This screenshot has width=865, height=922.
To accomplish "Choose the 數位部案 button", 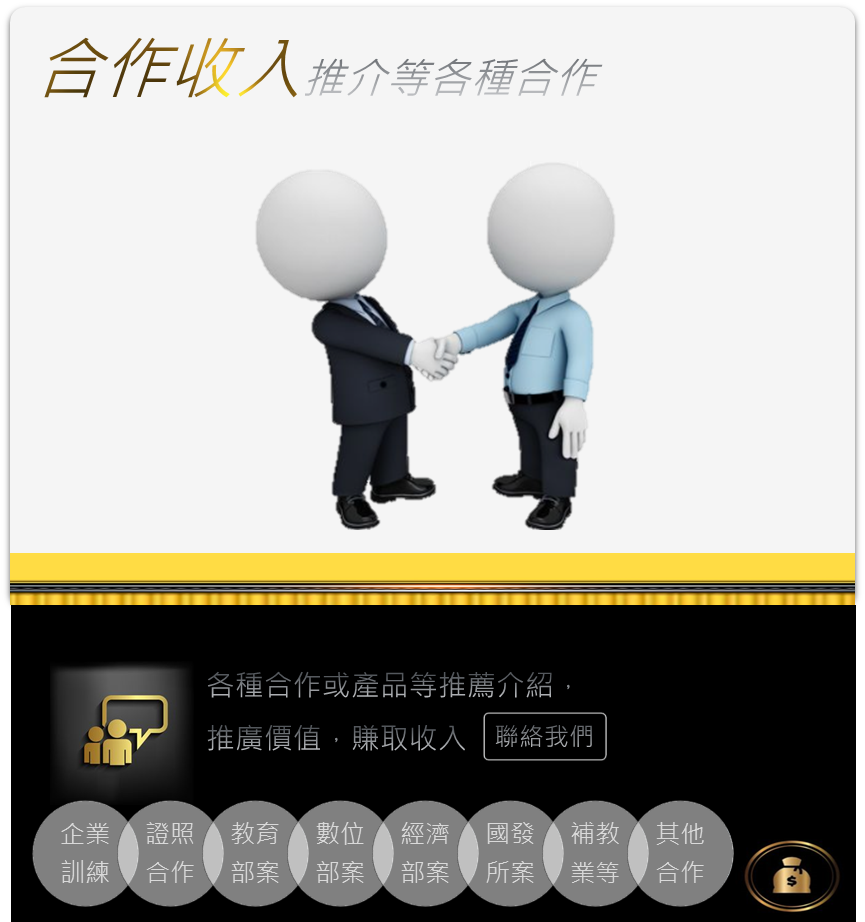I will [x=340, y=853].
